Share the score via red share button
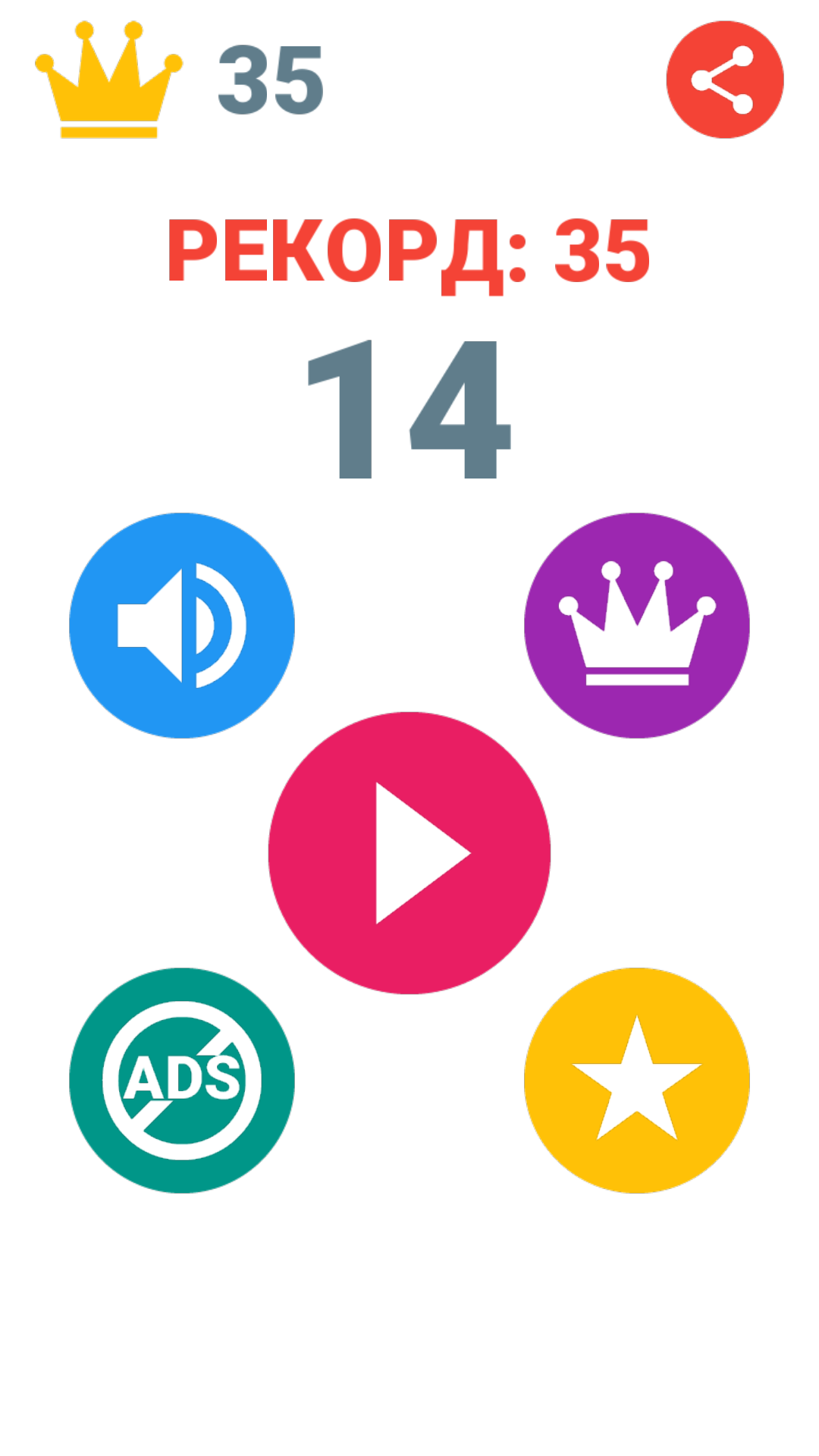The image size is (819, 1456). pyautogui.click(x=724, y=80)
